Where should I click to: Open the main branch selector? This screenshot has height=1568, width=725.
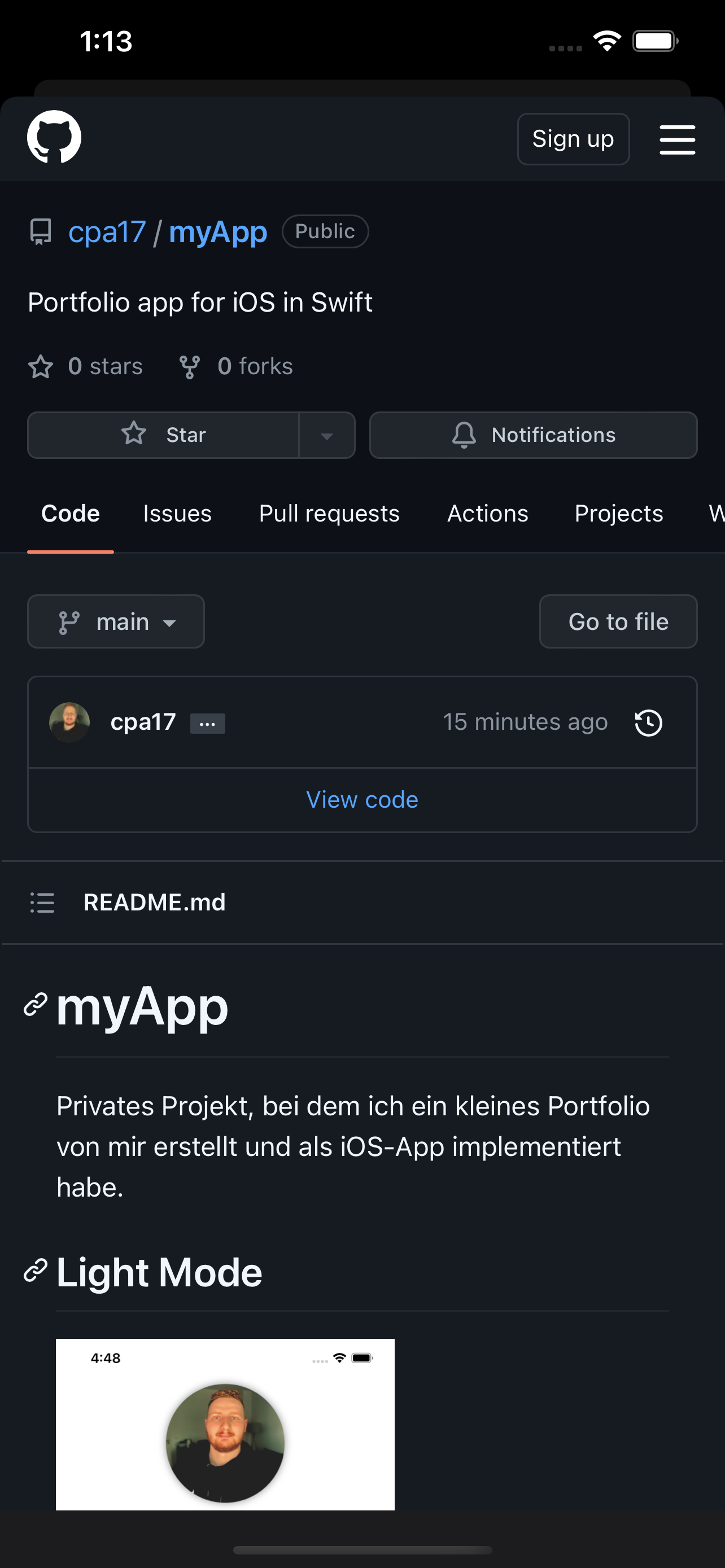click(116, 621)
